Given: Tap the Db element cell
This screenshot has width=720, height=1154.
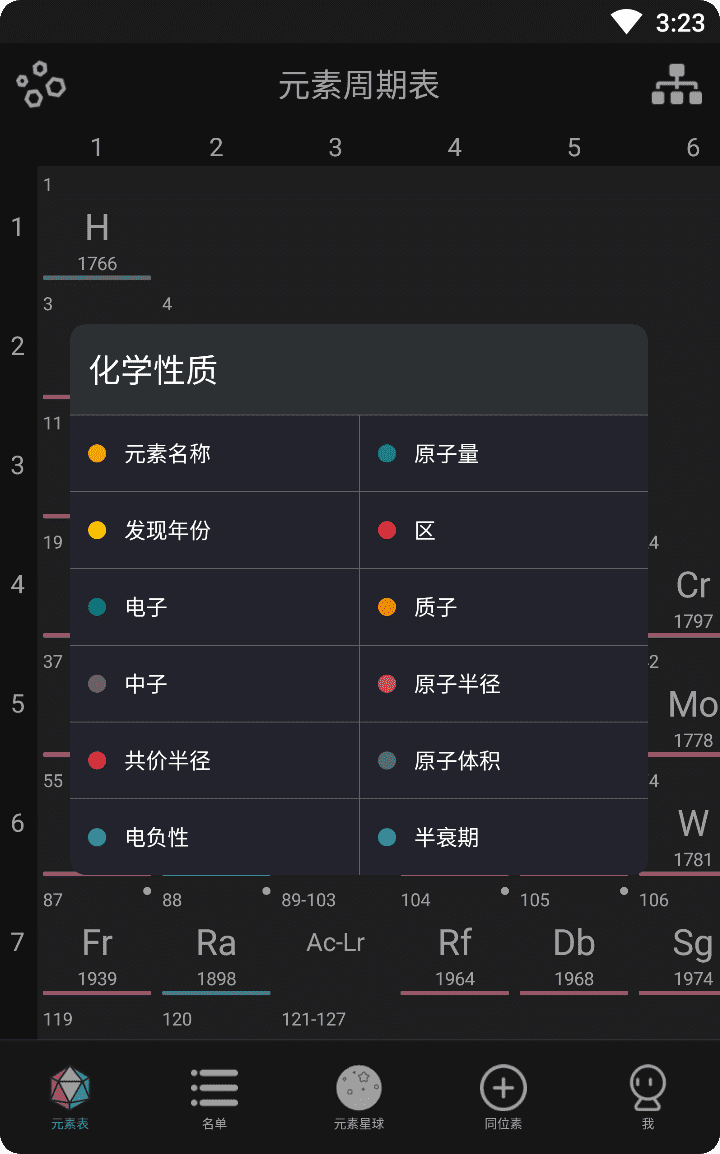Looking at the screenshot, I should click(x=574, y=942).
